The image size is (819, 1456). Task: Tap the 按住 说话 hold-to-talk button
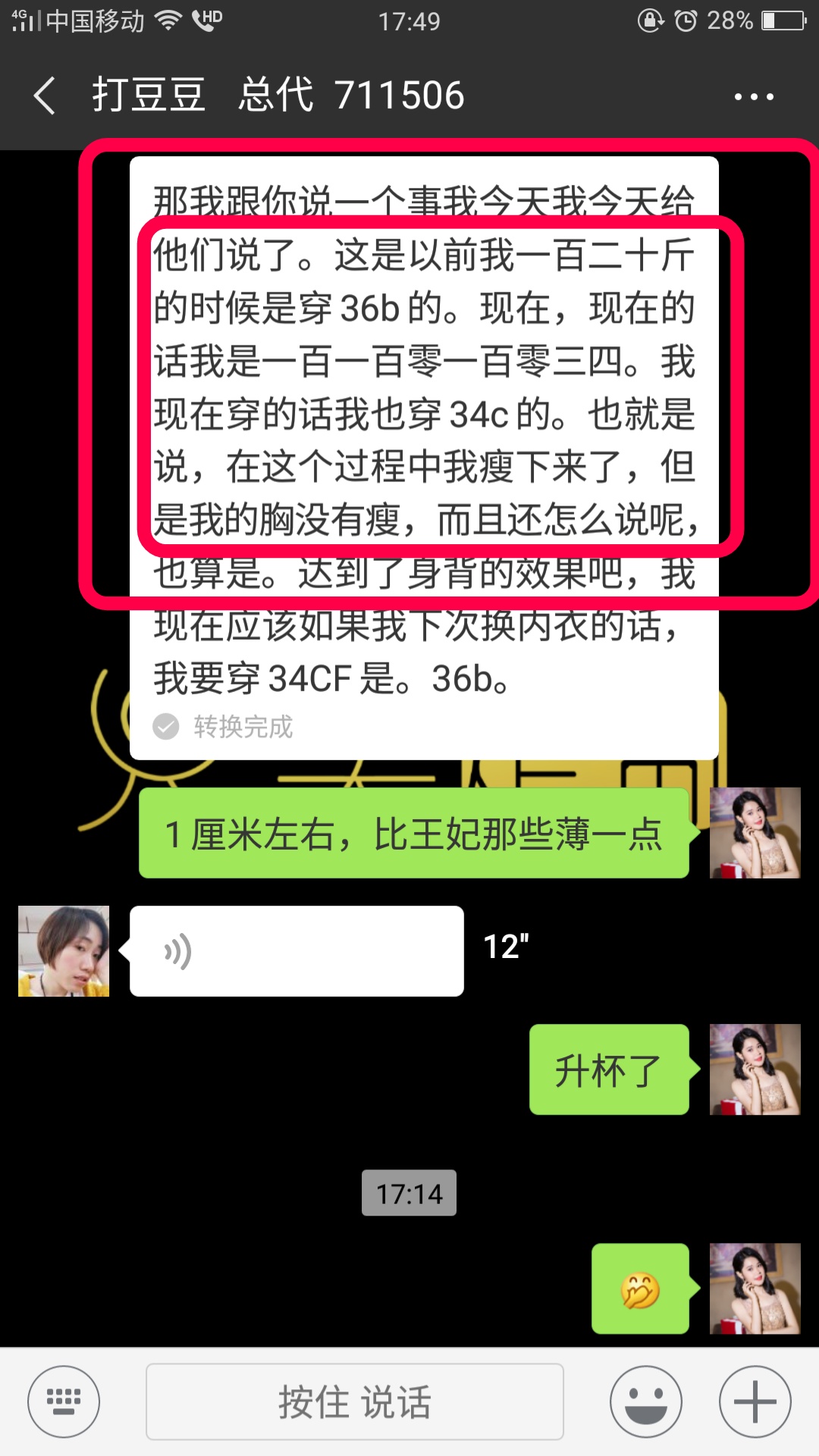coord(355,1401)
